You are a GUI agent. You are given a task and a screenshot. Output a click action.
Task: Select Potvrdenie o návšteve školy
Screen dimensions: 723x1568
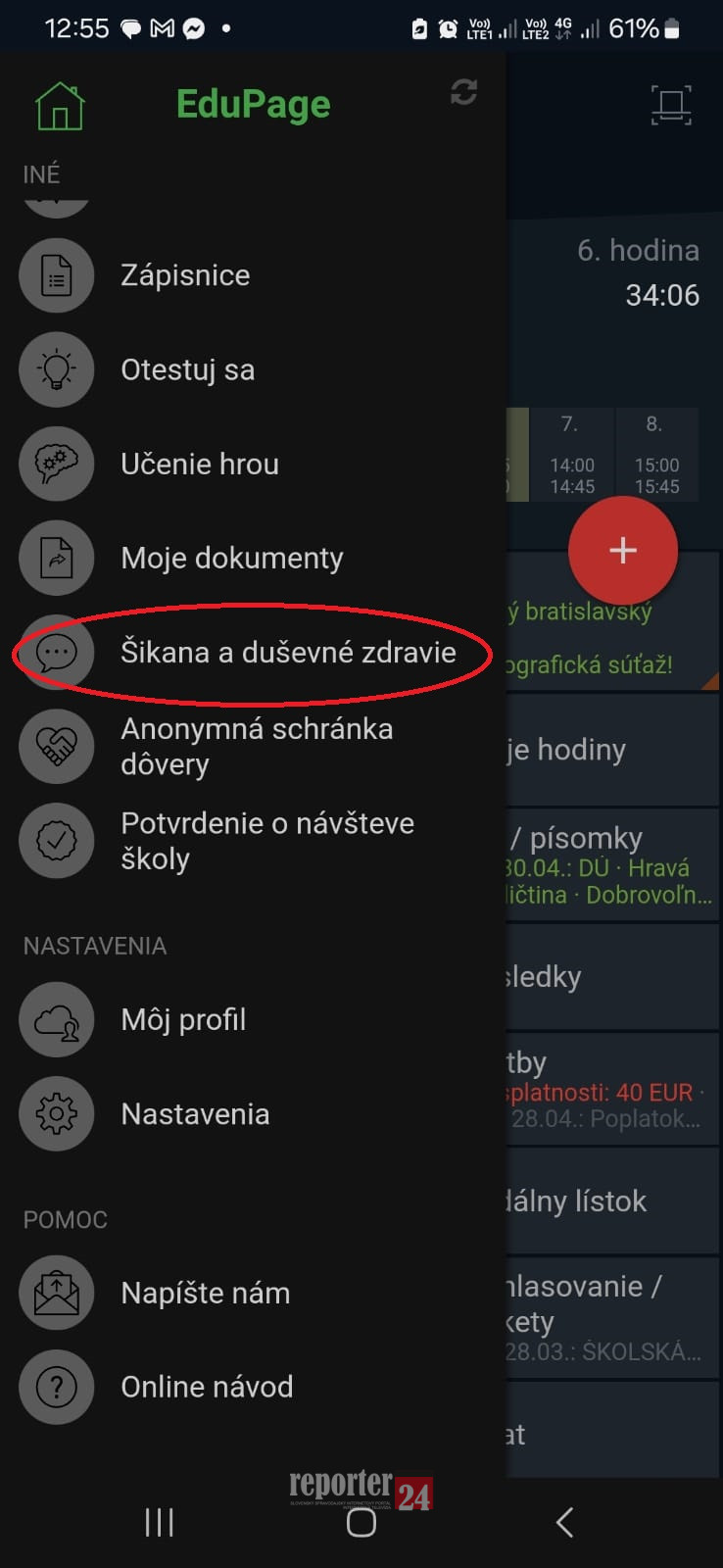(253, 840)
